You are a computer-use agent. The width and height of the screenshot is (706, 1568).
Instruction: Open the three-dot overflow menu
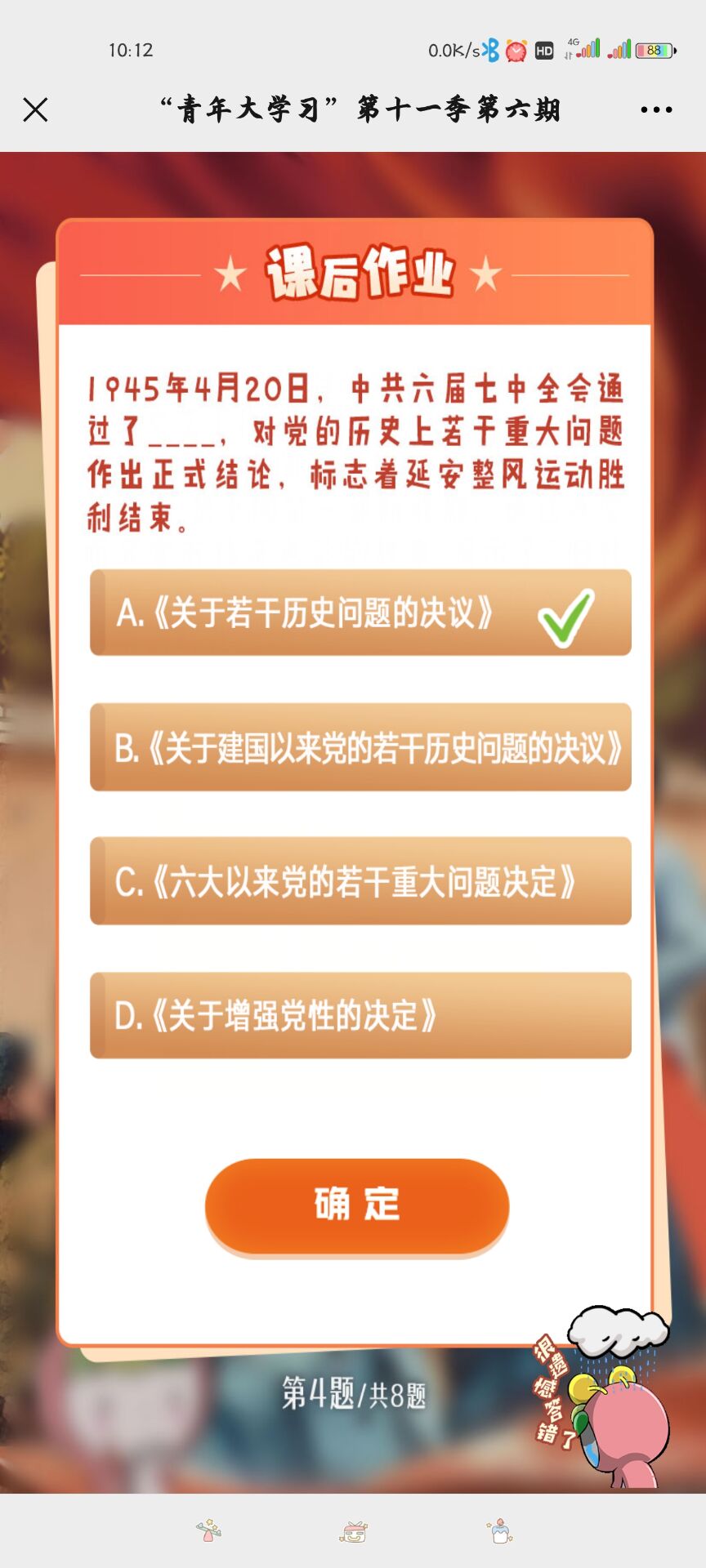pyautogui.click(x=656, y=109)
